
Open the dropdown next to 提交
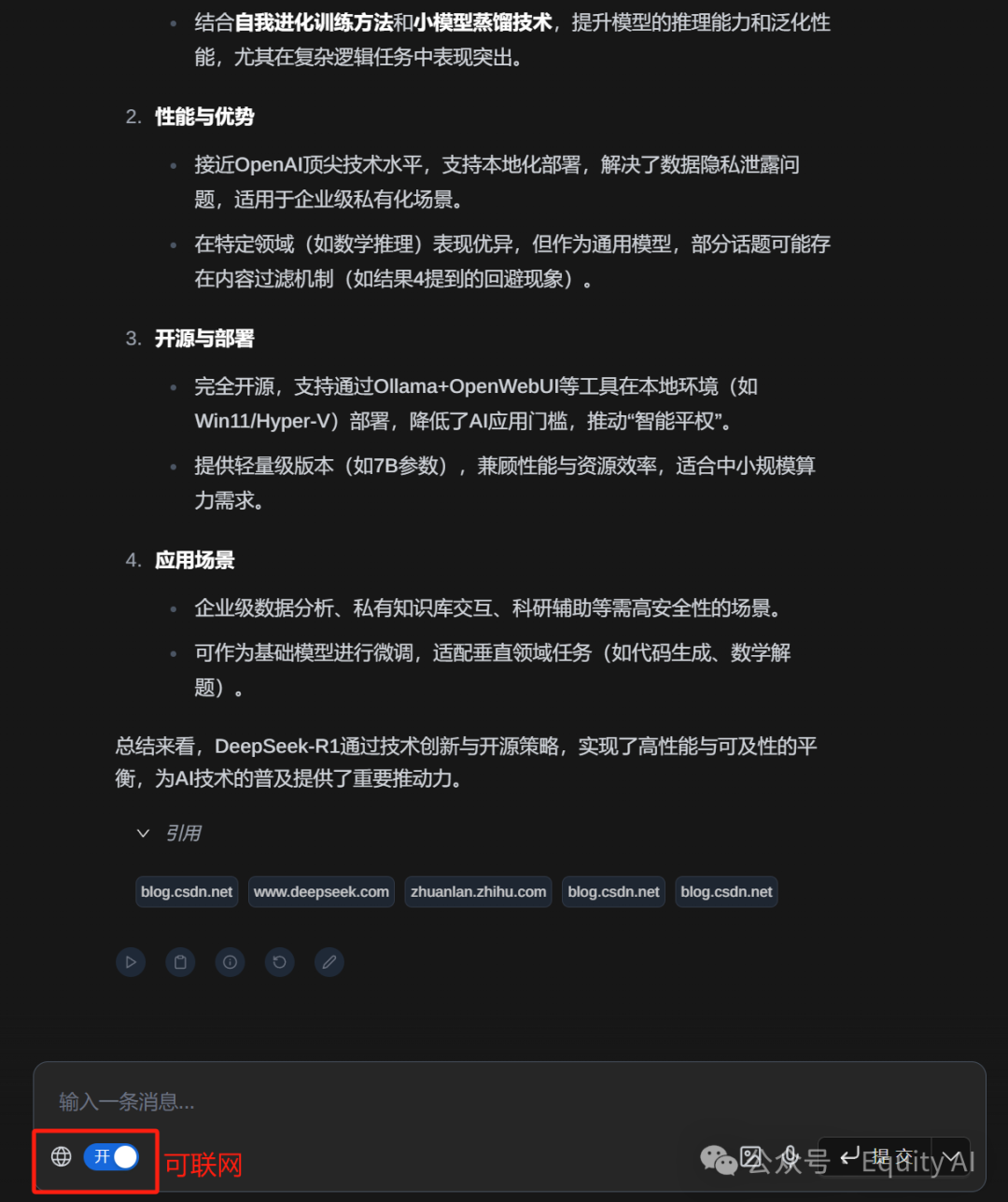952,1157
